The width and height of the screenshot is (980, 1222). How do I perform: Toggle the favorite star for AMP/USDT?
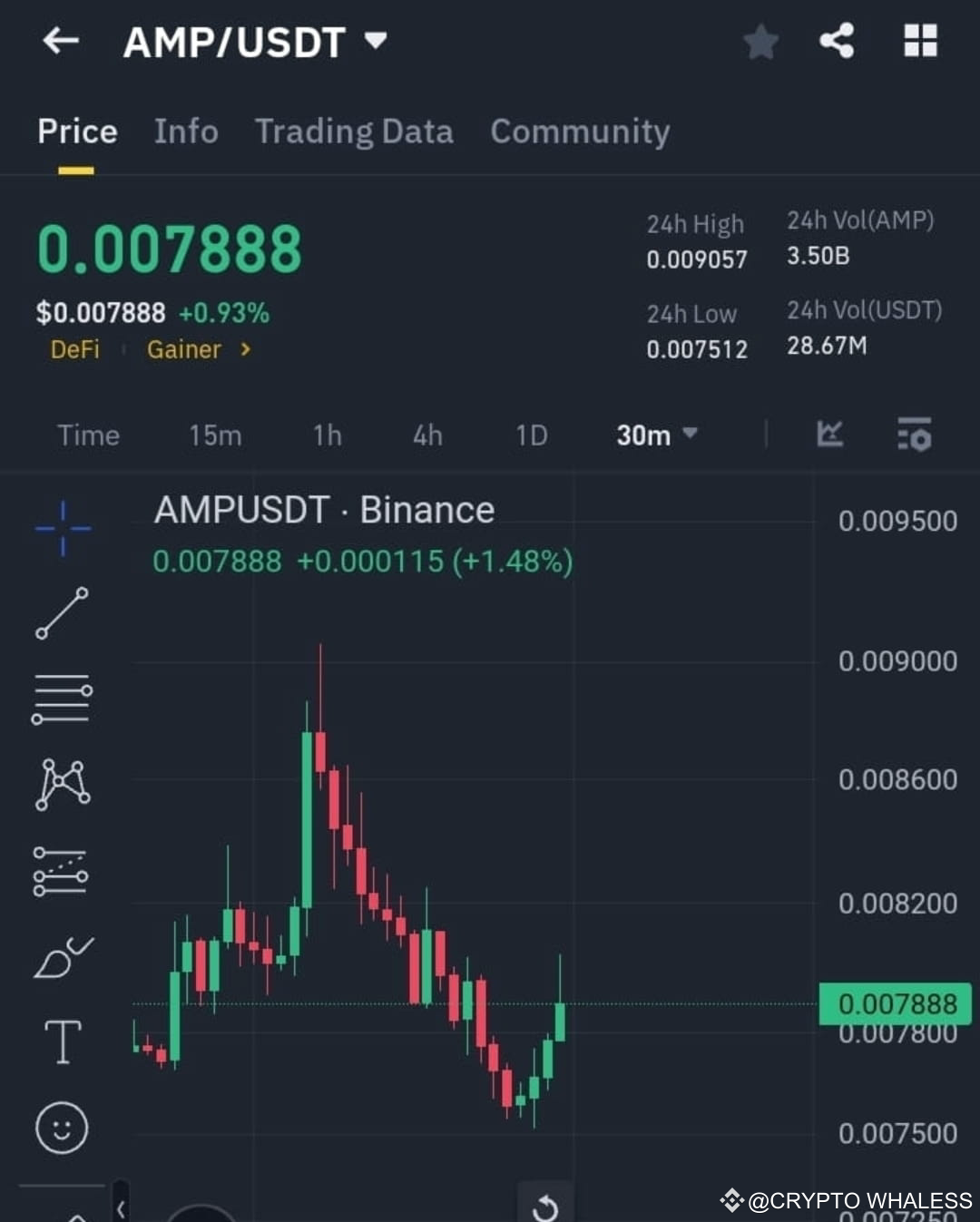click(x=760, y=42)
